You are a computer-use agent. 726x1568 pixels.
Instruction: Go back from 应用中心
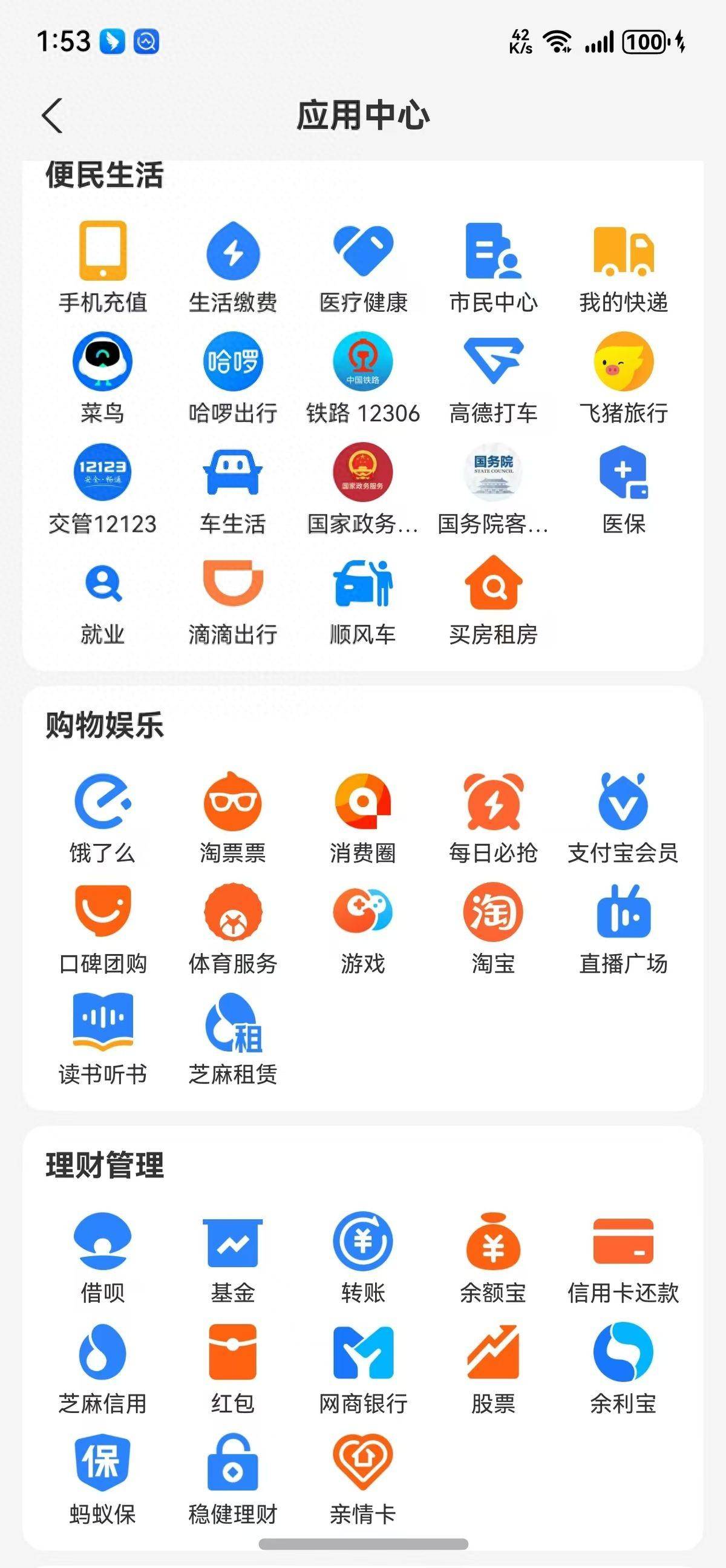[x=52, y=116]
